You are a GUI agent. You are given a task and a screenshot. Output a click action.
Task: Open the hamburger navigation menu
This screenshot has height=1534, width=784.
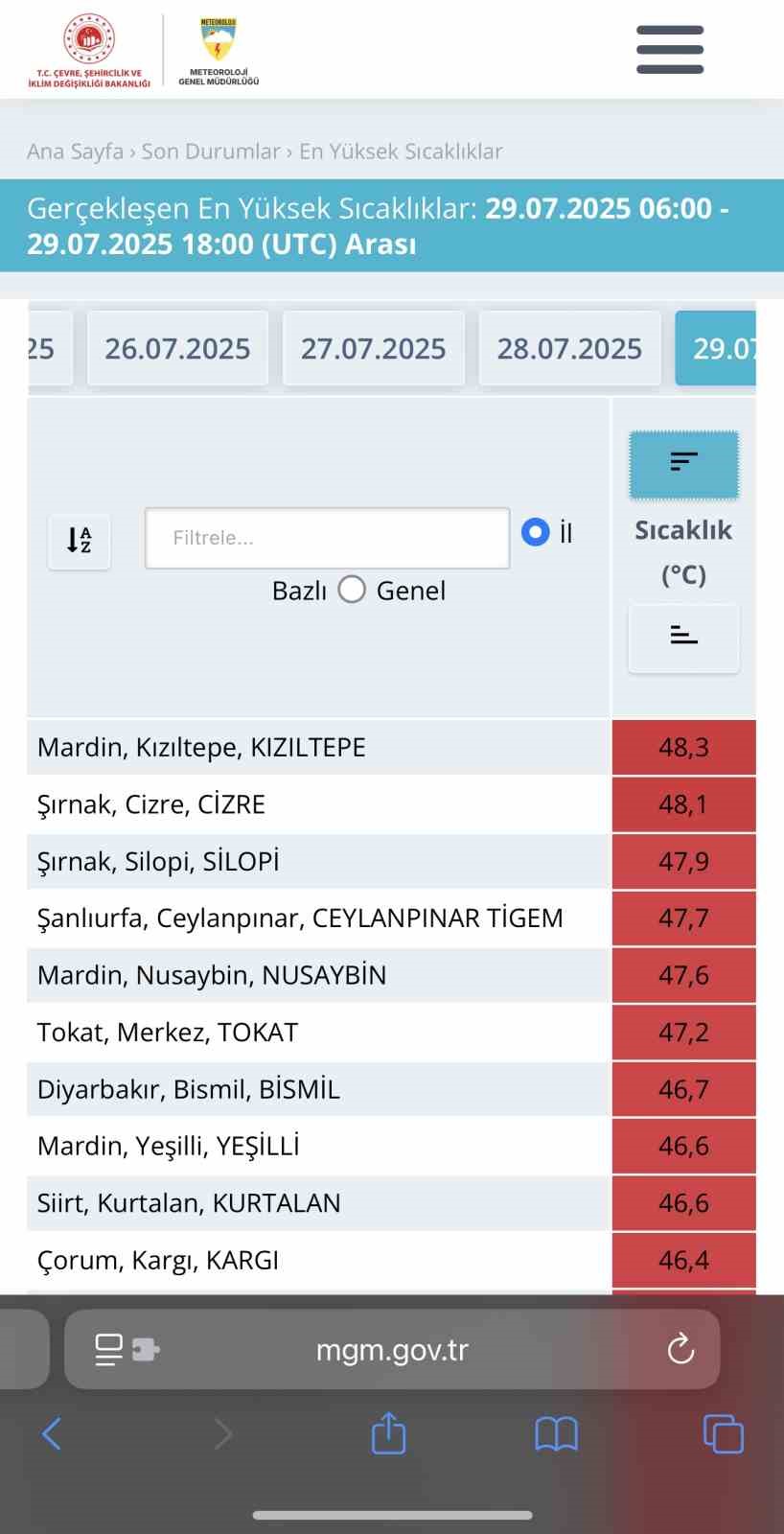[x=669, y=49]
